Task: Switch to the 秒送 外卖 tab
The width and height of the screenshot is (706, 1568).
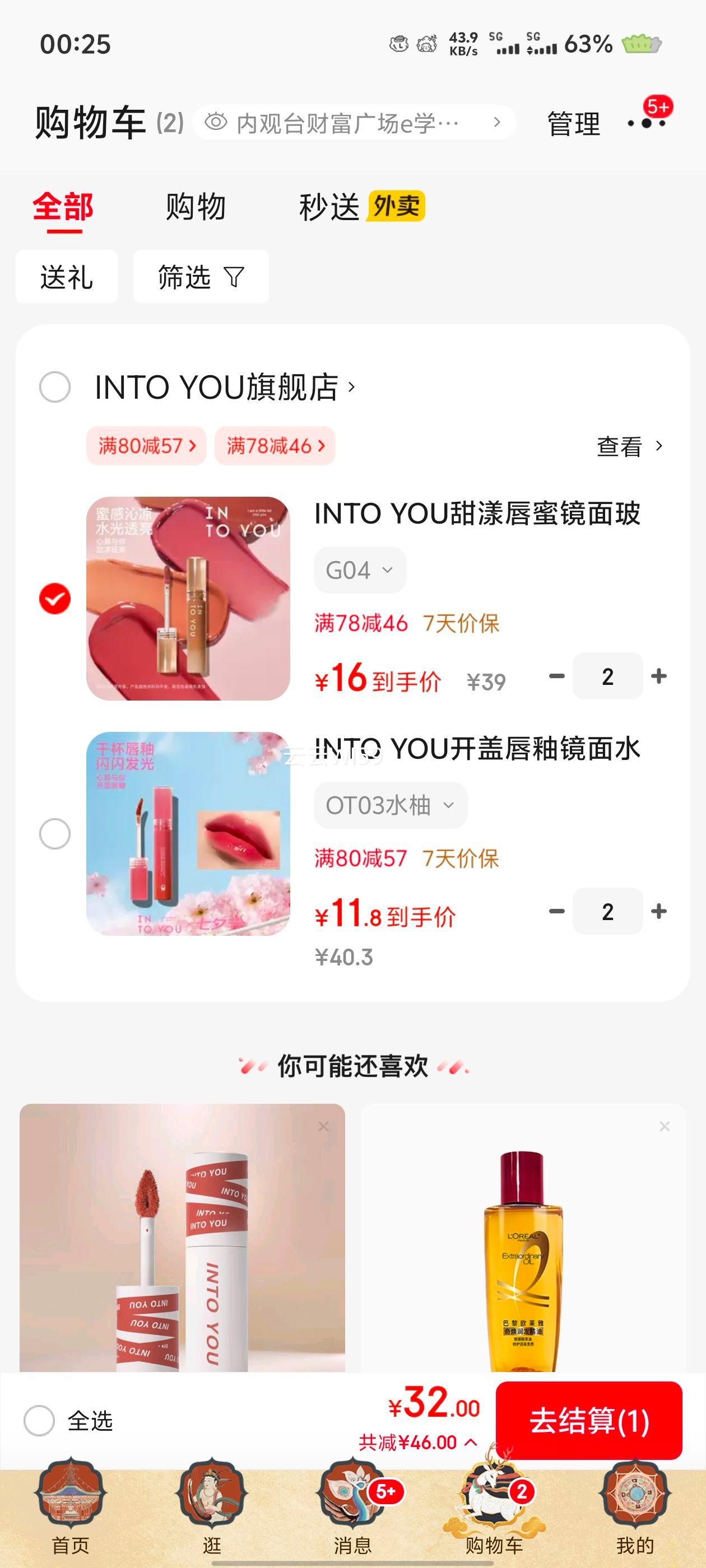Action: click(x=361, y=207)
